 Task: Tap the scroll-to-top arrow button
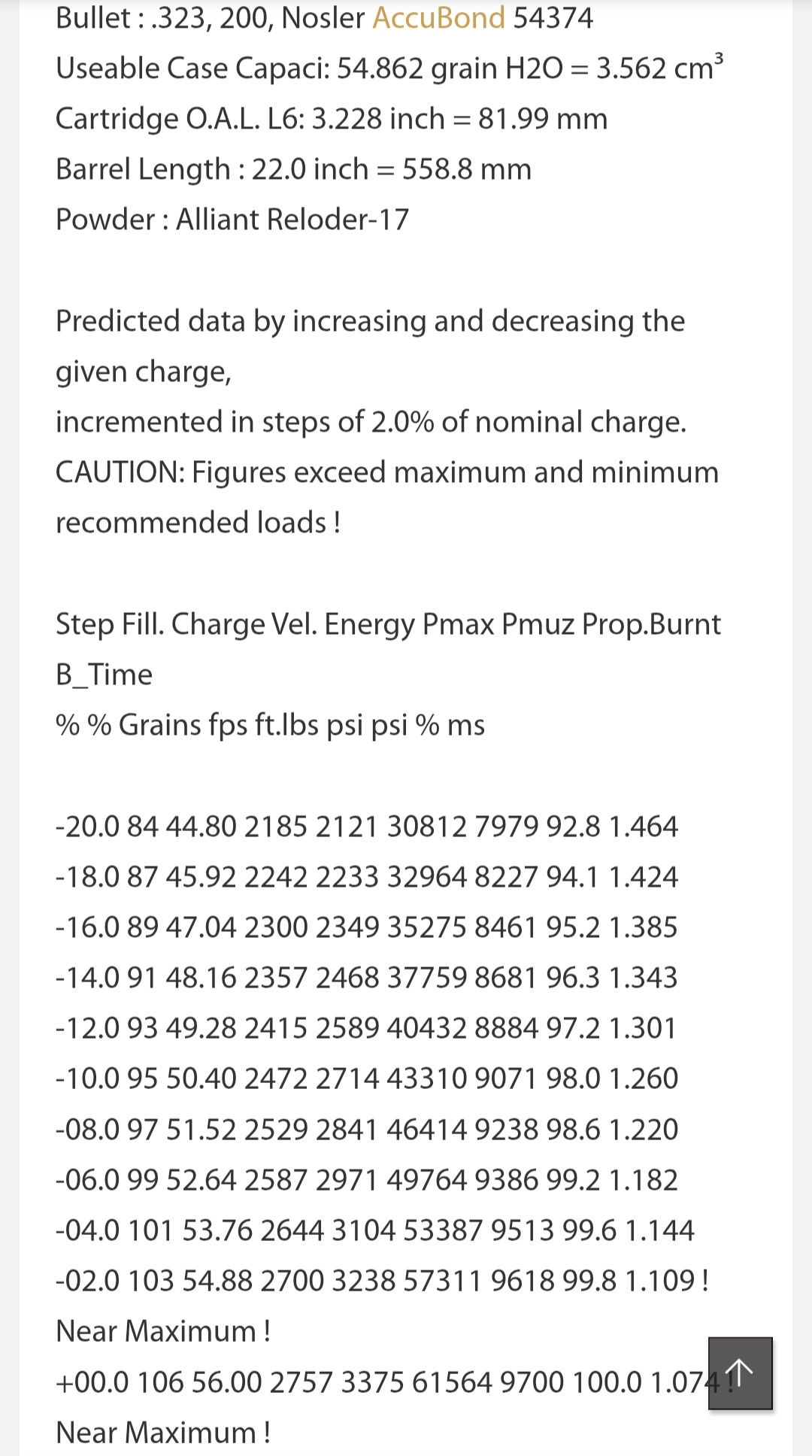pos(740,1373)
